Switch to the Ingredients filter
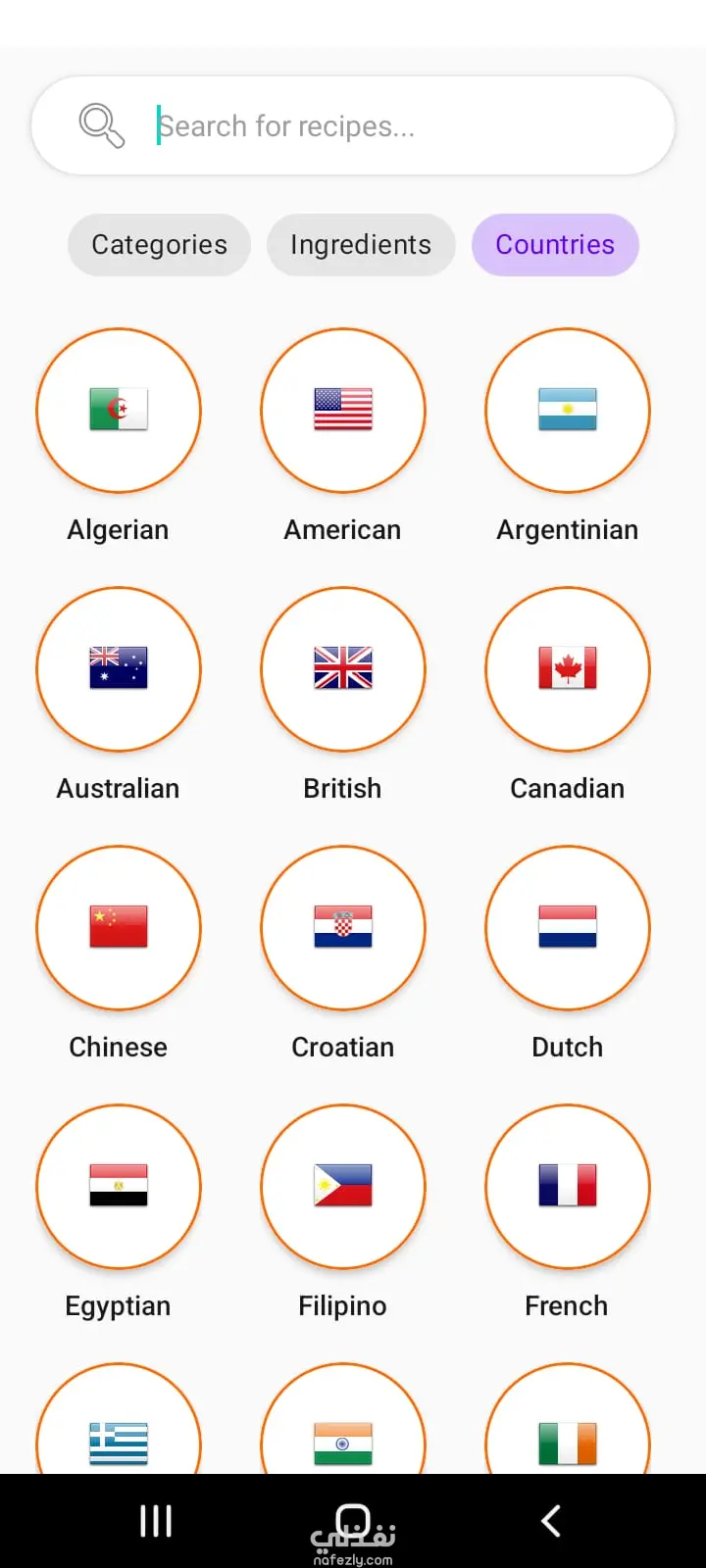The image size is (706, 1568). [361, 245]
